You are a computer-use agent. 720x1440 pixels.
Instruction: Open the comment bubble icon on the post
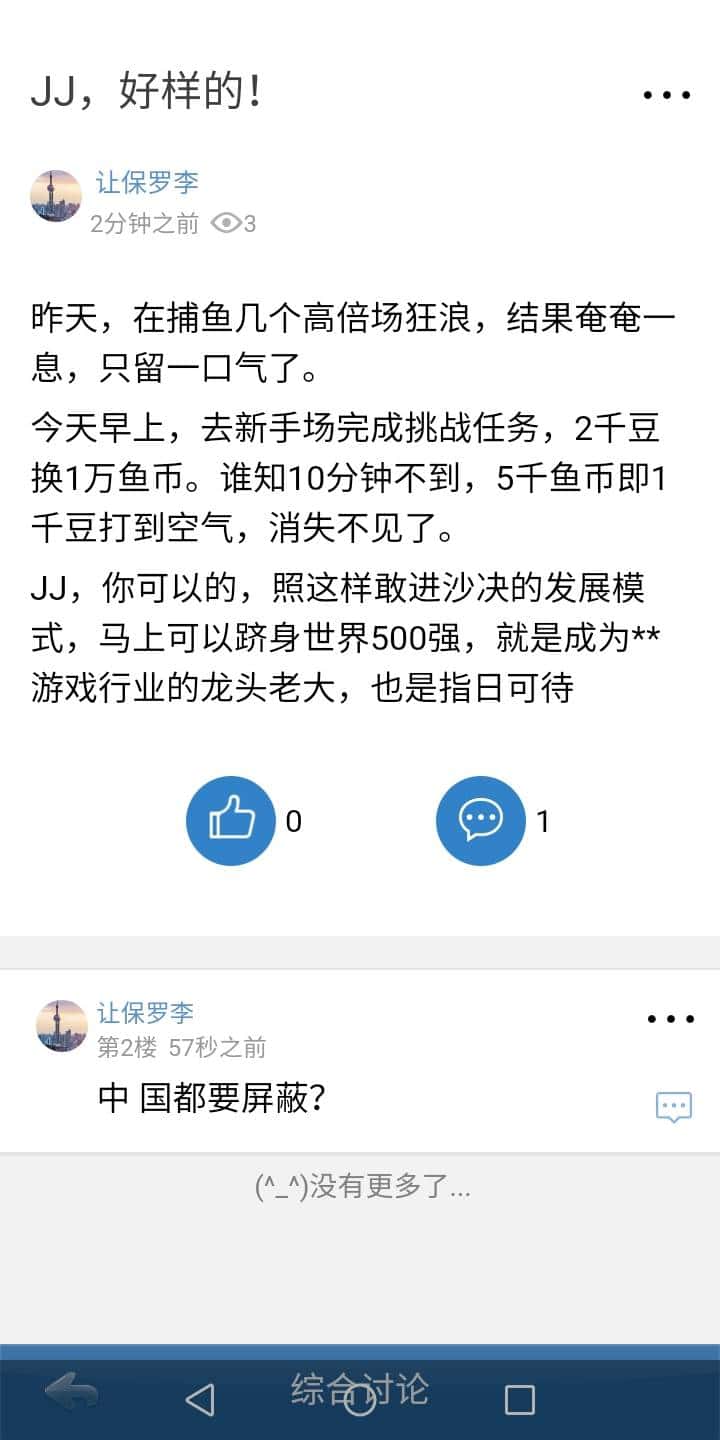481,819
